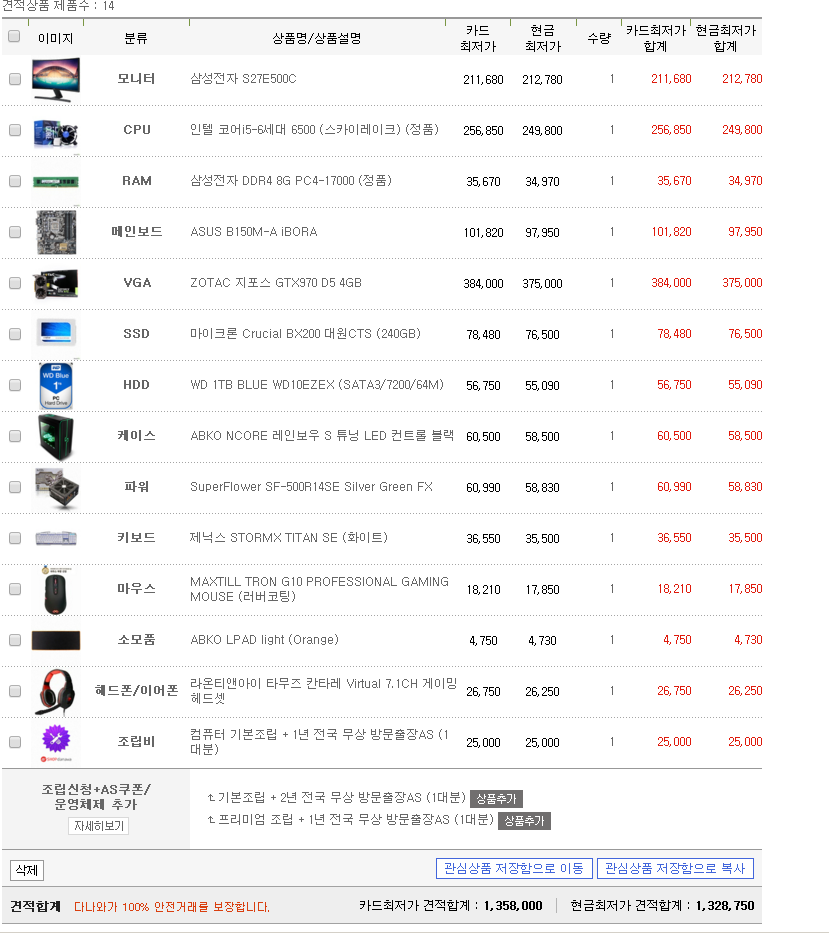This screenshot has width=829, height=933.
Task: Tap 자세히보기 under 조립신청+AS쿠폰
Action: pyautogui.click(x=98, y=826)
